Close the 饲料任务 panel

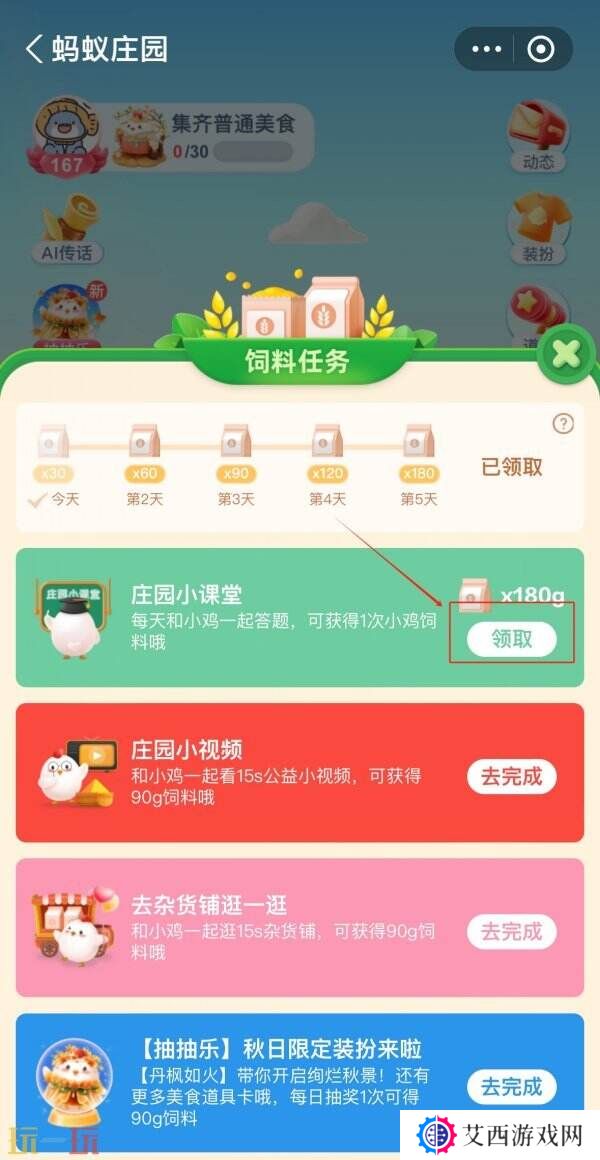click(x=566, y=354)
